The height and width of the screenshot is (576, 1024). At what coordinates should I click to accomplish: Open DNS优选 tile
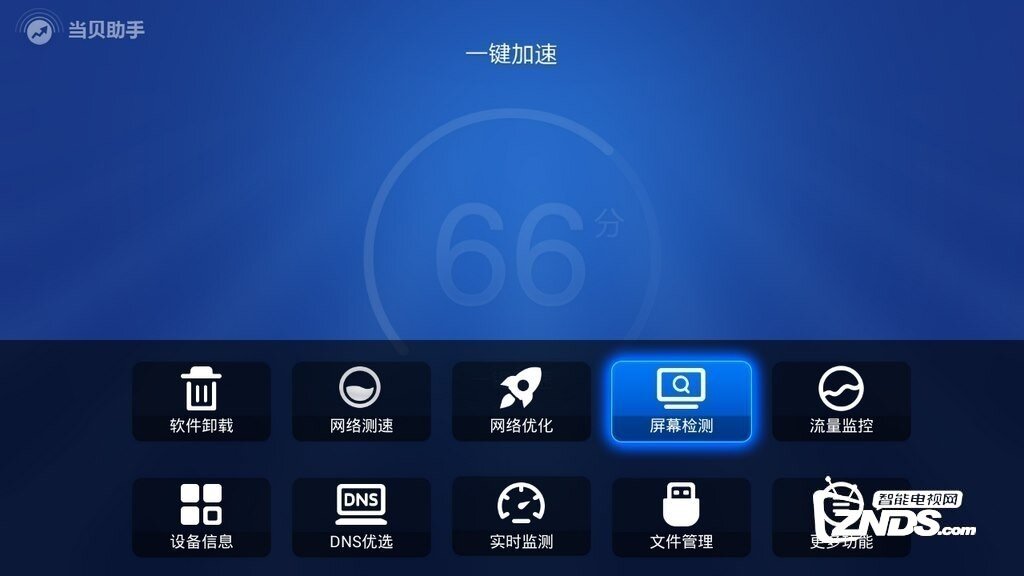tap(361, 517)
